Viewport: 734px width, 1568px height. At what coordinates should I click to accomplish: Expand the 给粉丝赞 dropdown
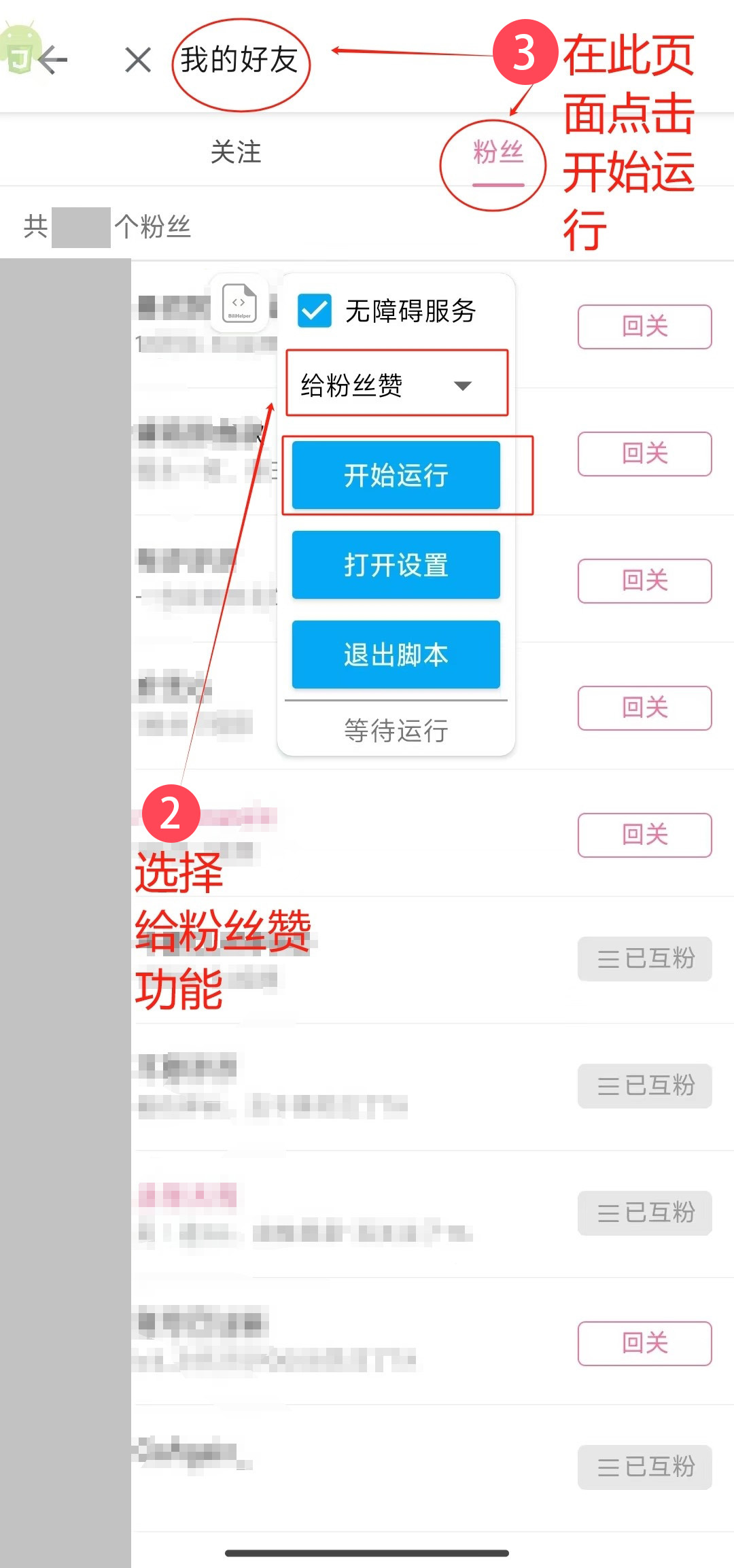[396, 385]
